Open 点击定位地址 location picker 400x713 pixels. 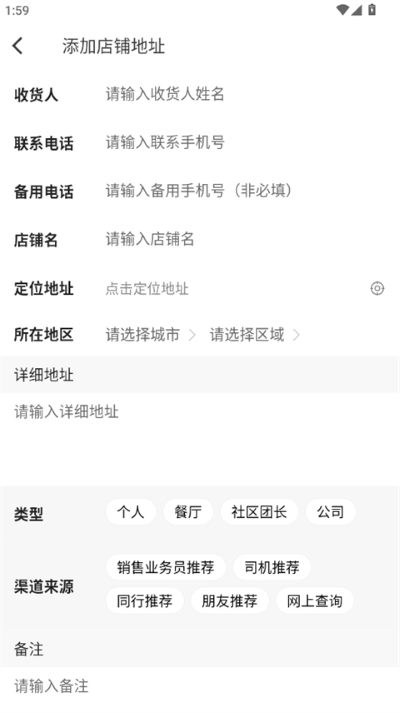click(x=147, y=288)
